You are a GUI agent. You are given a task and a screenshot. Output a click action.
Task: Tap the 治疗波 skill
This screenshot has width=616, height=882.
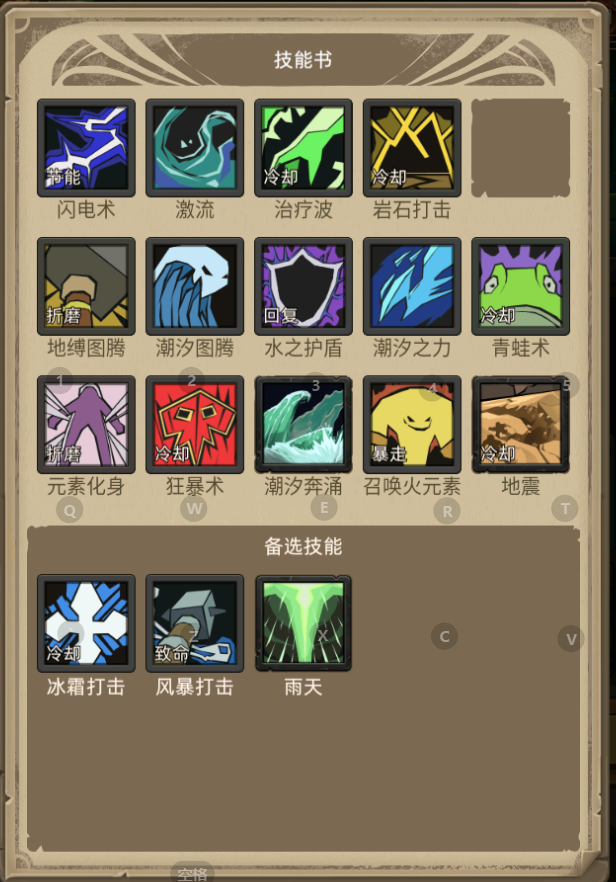pos(303,148)
